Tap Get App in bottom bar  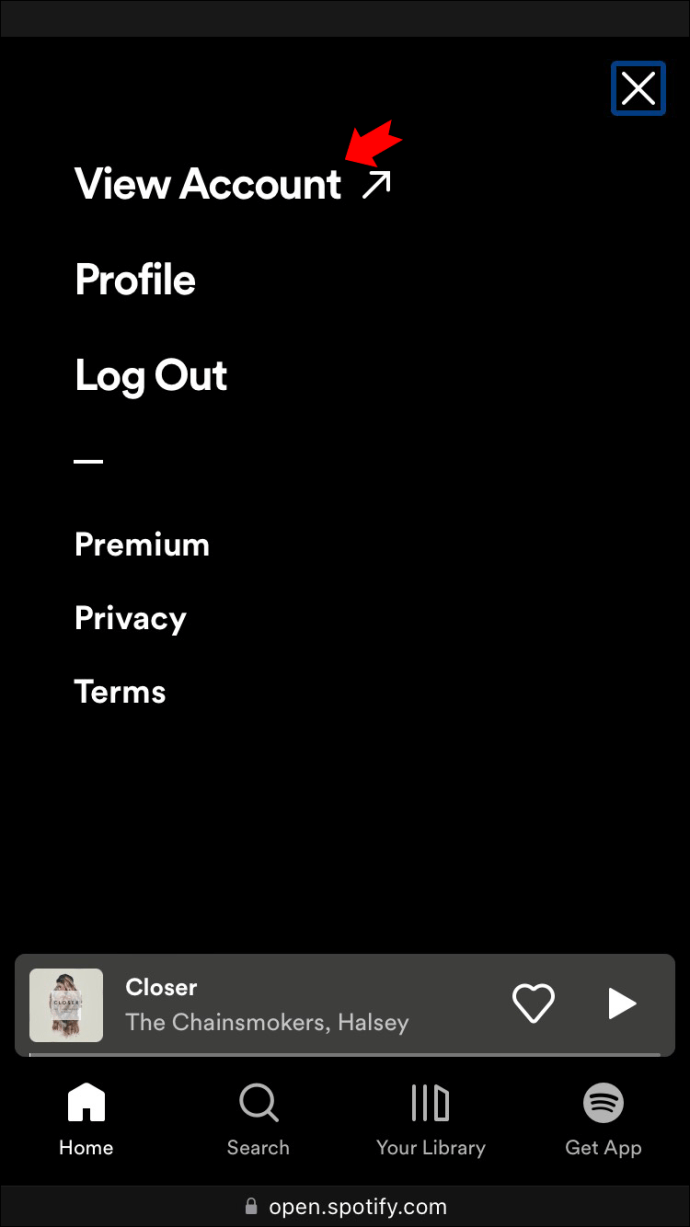click(603, 1121)
